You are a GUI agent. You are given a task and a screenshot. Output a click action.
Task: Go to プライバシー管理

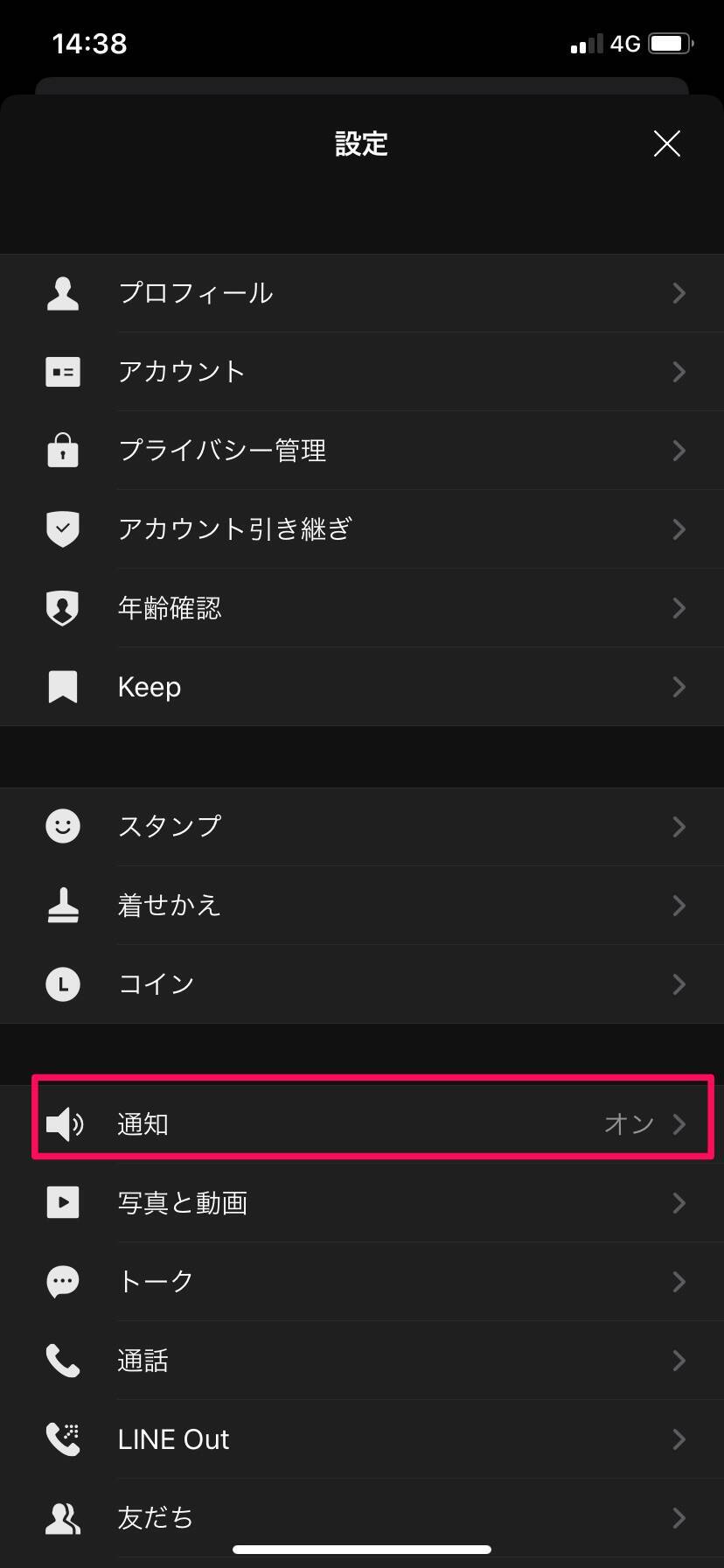click(362, 451)
